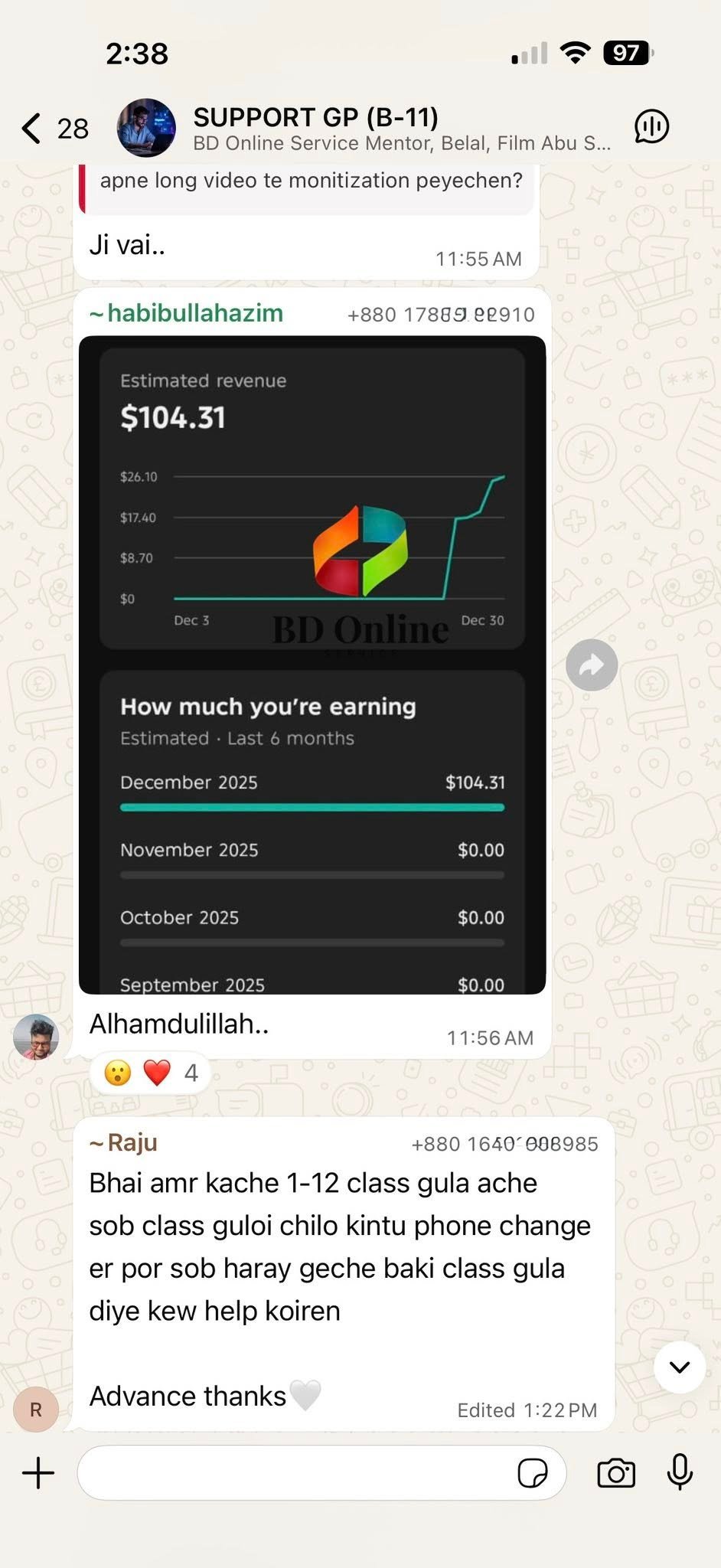The width and height of the screenshot is (721, 1568).
Task: Open the attachment plus menu
Action: (38, 1472)
